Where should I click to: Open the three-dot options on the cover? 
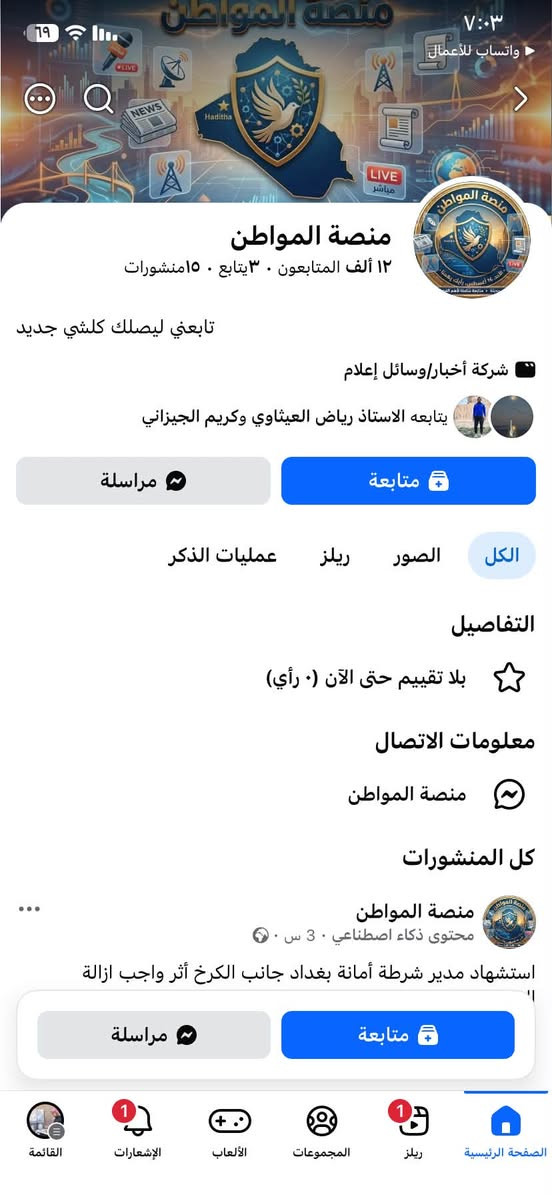[40, 98]
